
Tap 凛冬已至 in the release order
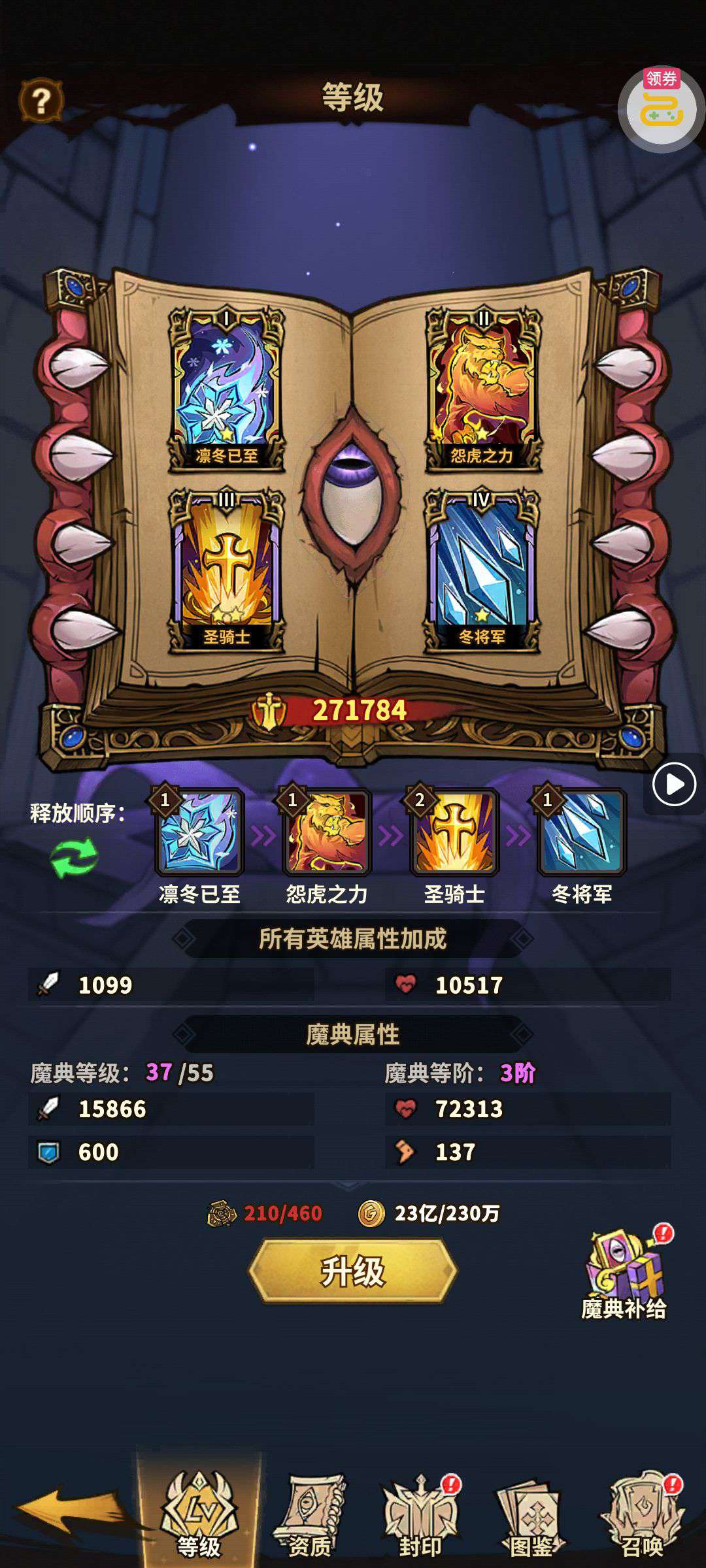(199, 832)
